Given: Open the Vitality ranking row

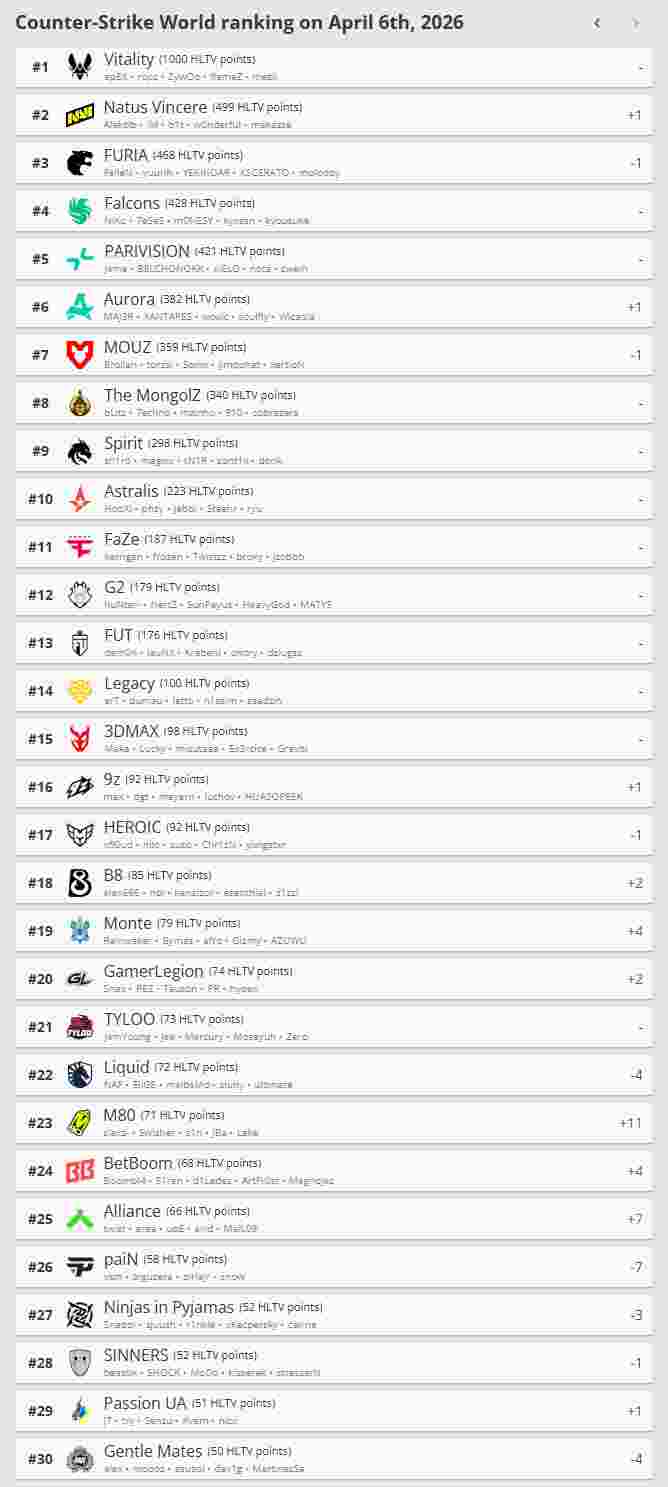Looking at the screenshot, I should tap(333, 67).
